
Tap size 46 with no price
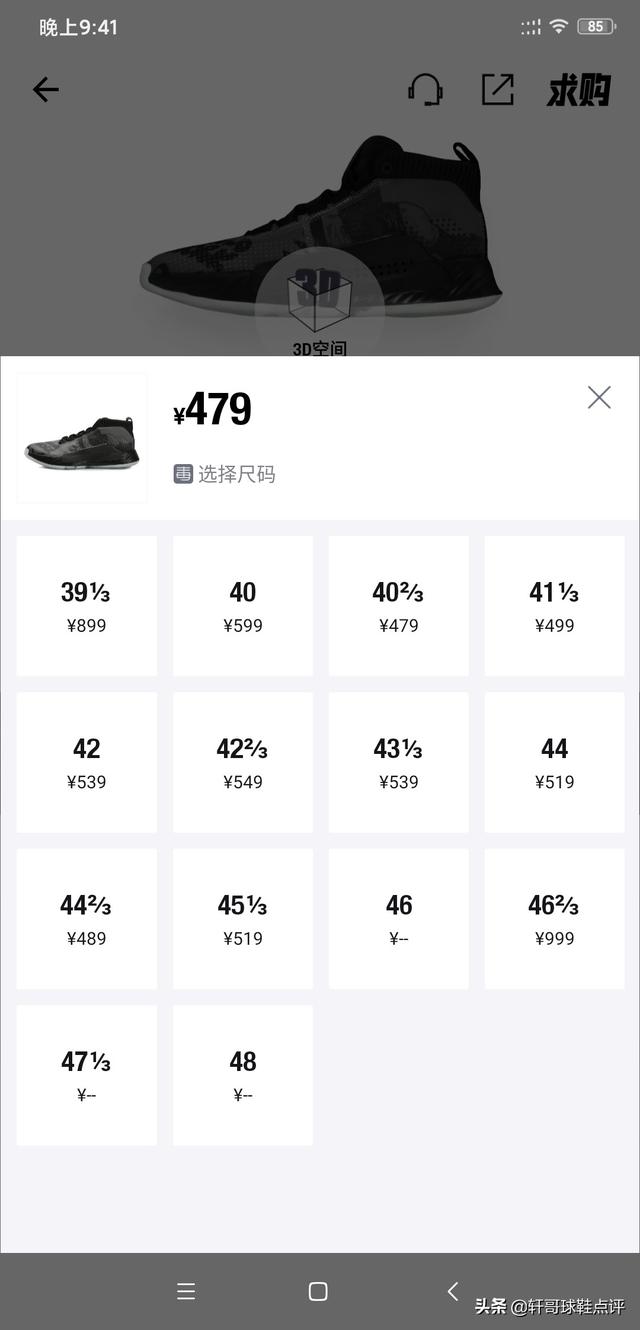tap(399, 919)
